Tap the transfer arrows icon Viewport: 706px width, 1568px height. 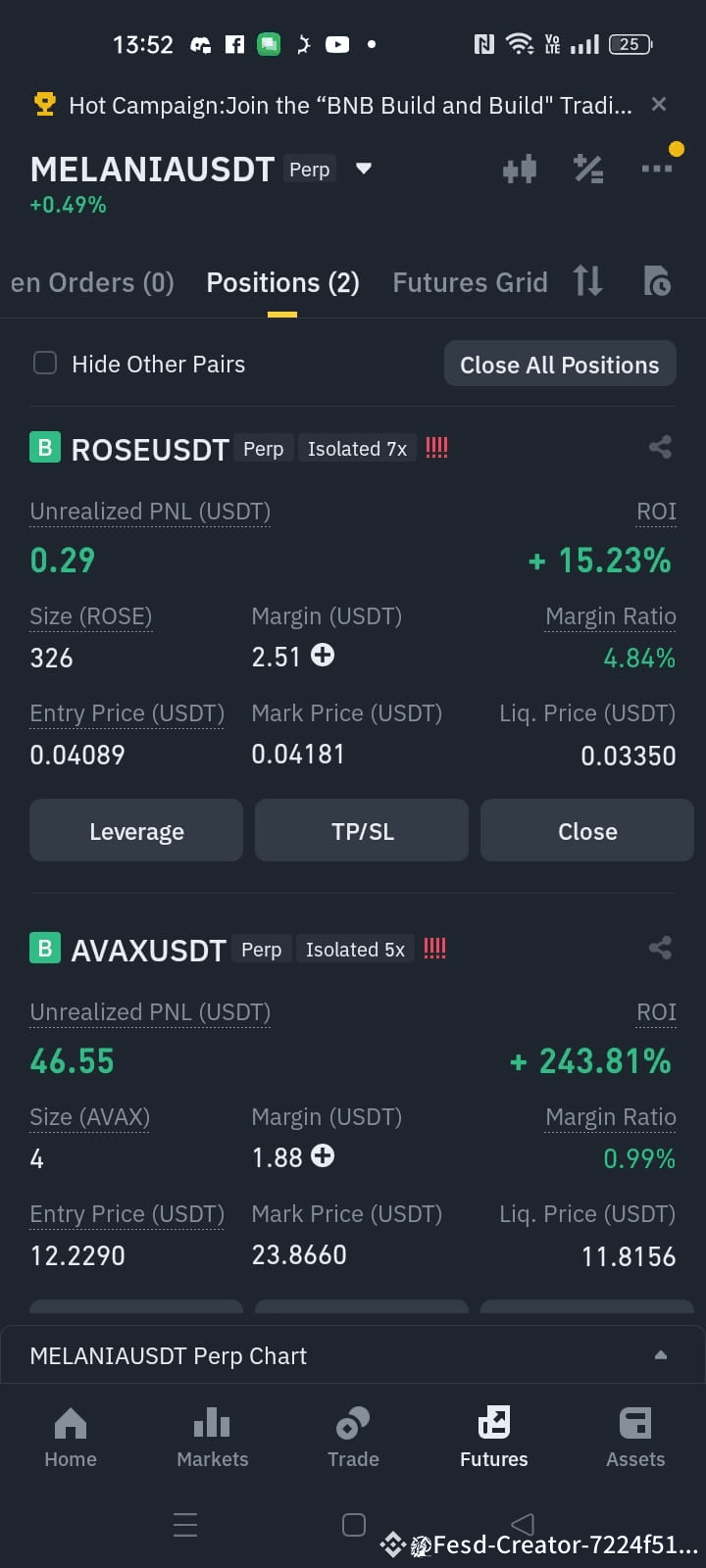[x=587, y=281]
